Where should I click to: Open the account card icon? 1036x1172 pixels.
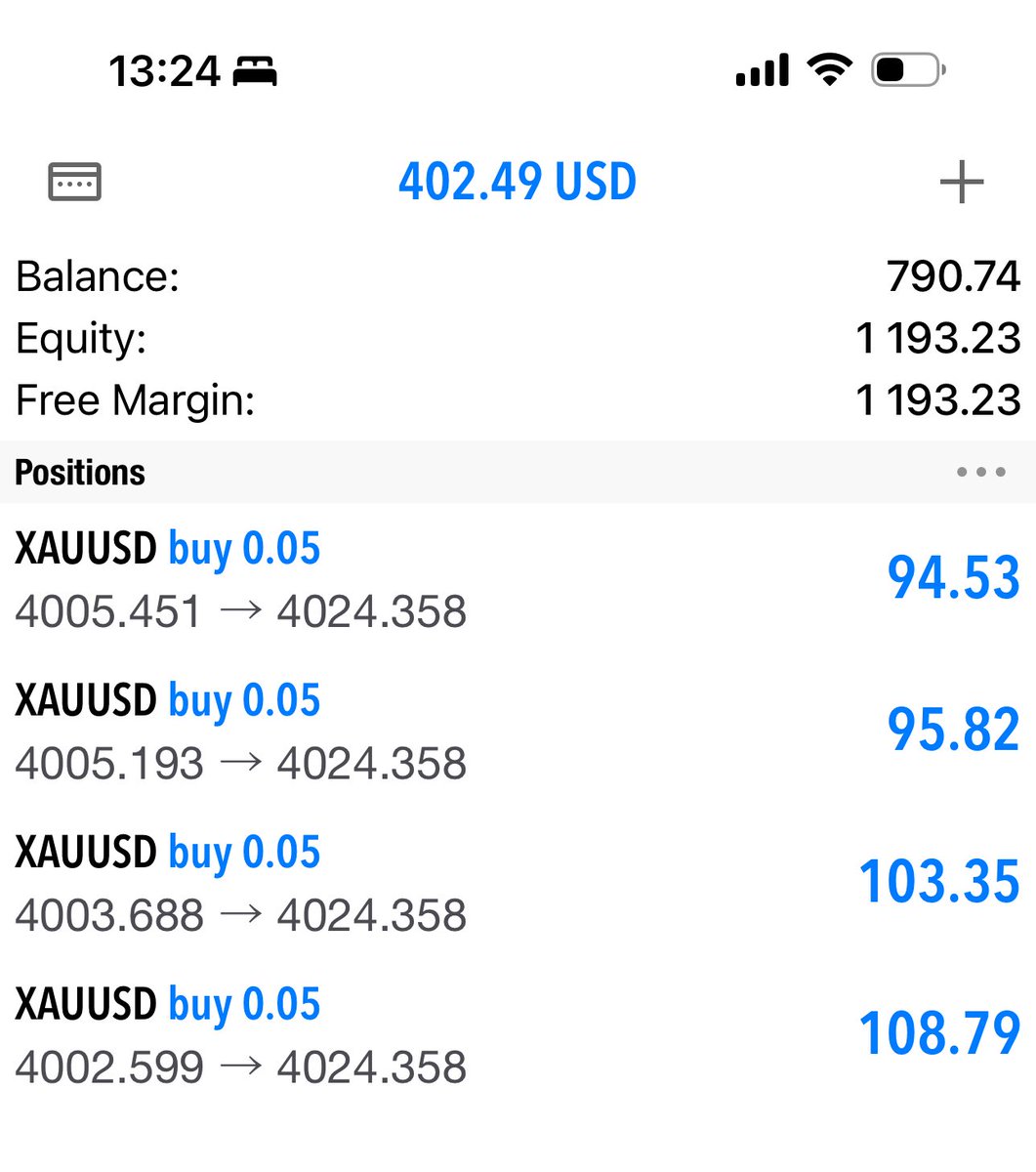click(74, 182)
